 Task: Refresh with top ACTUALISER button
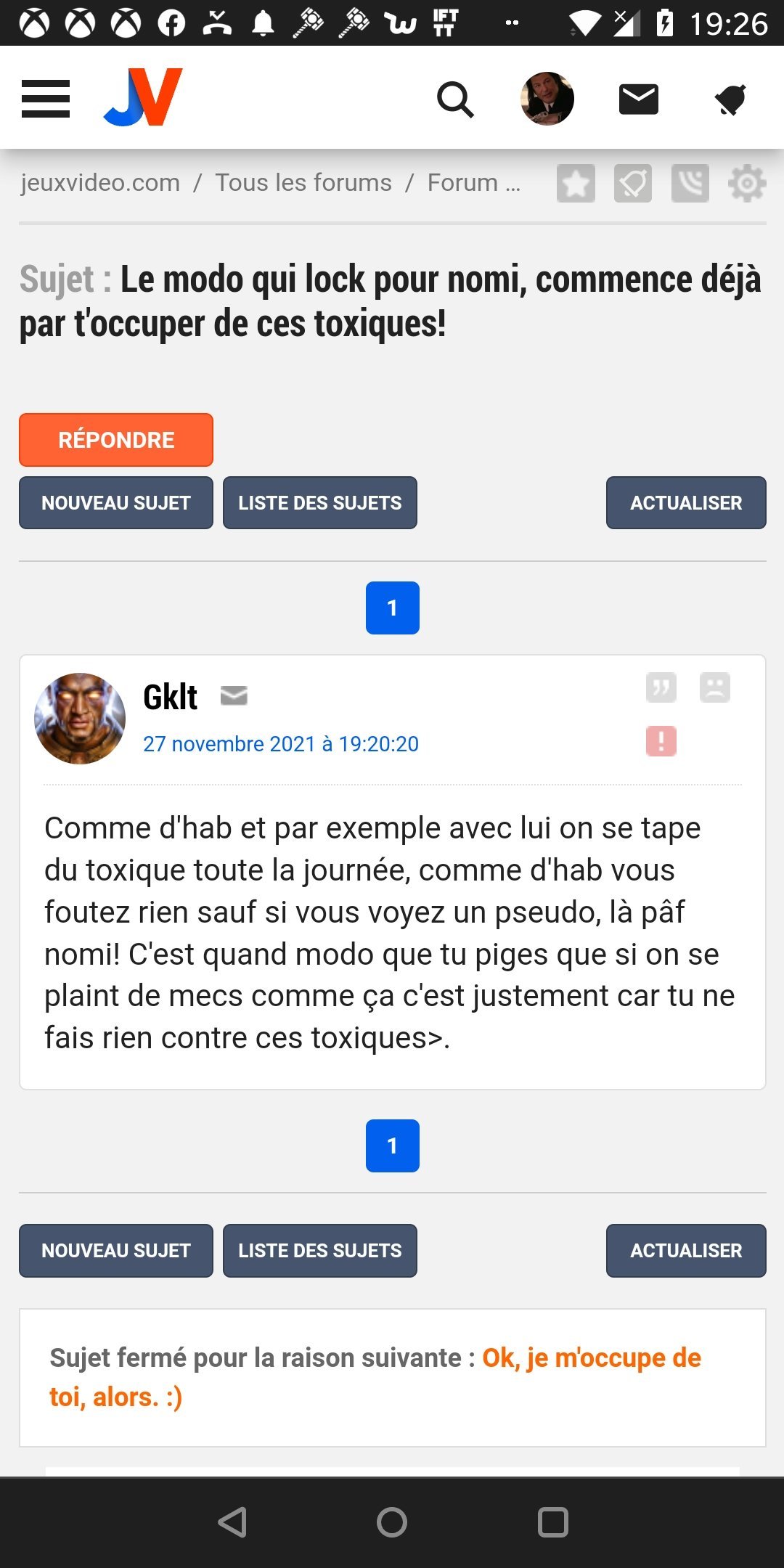point(686,503)
